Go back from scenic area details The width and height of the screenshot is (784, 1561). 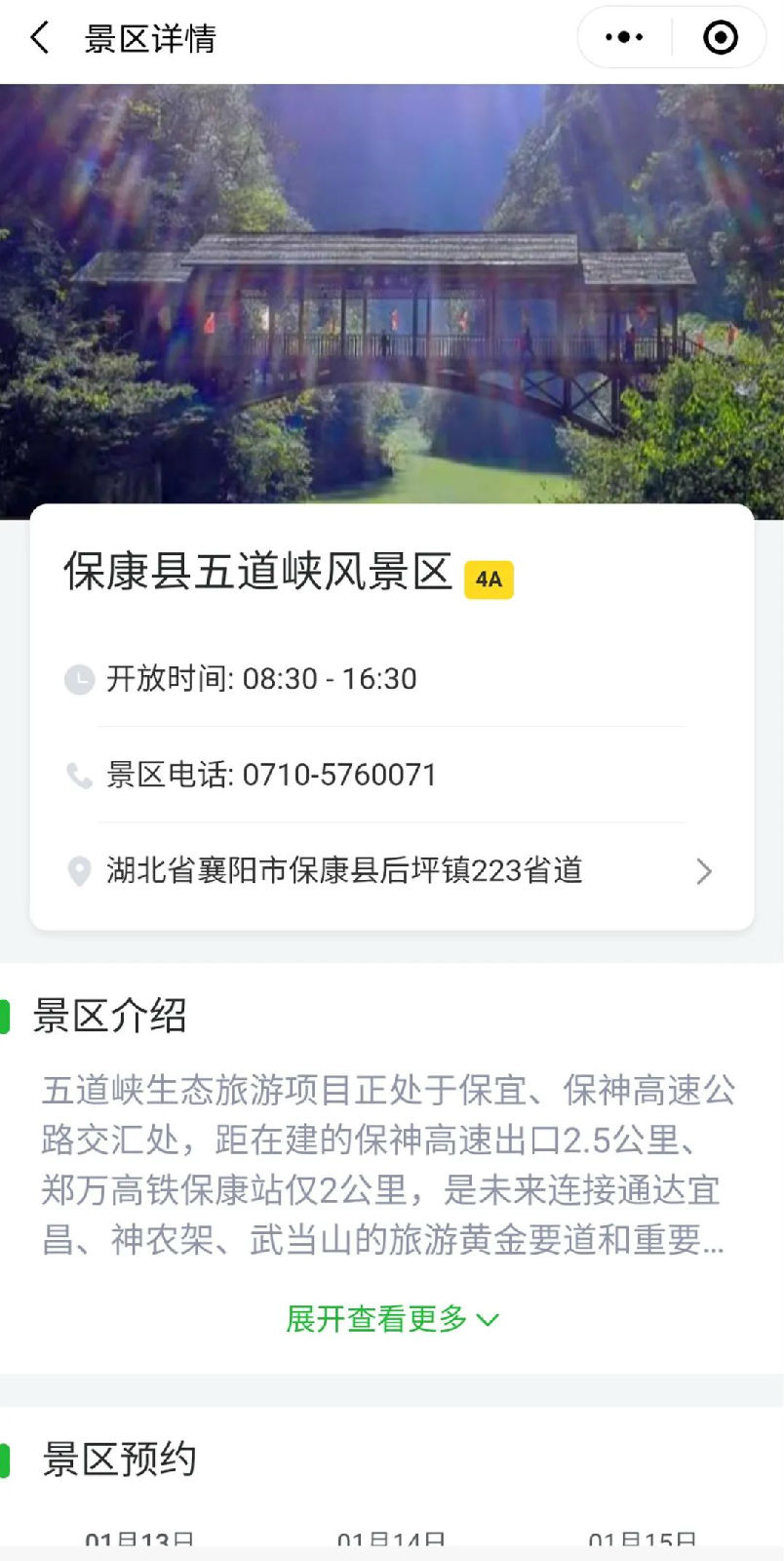[x=40, y=39]
